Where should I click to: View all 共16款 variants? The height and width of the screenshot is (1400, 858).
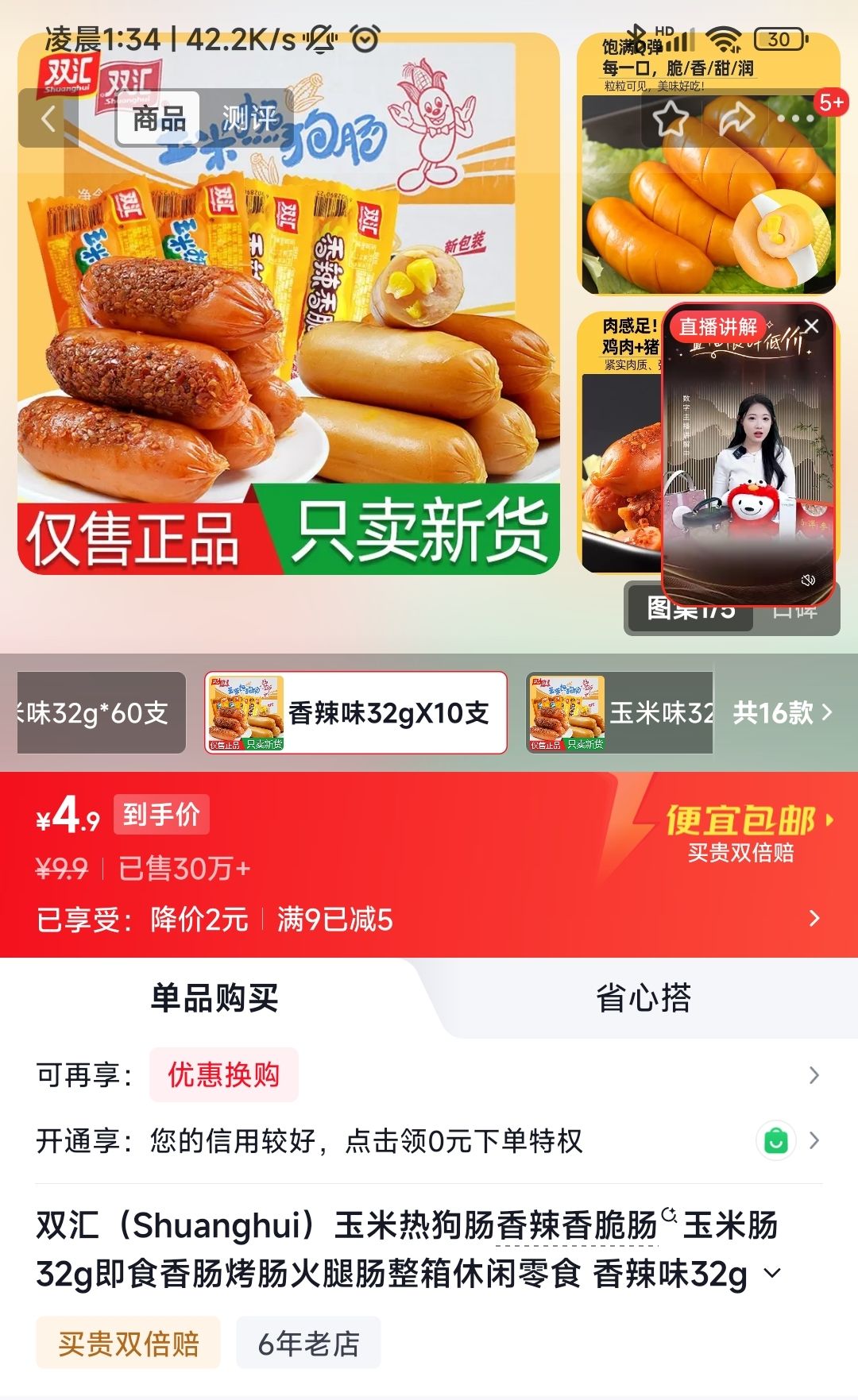coord(783,712)
